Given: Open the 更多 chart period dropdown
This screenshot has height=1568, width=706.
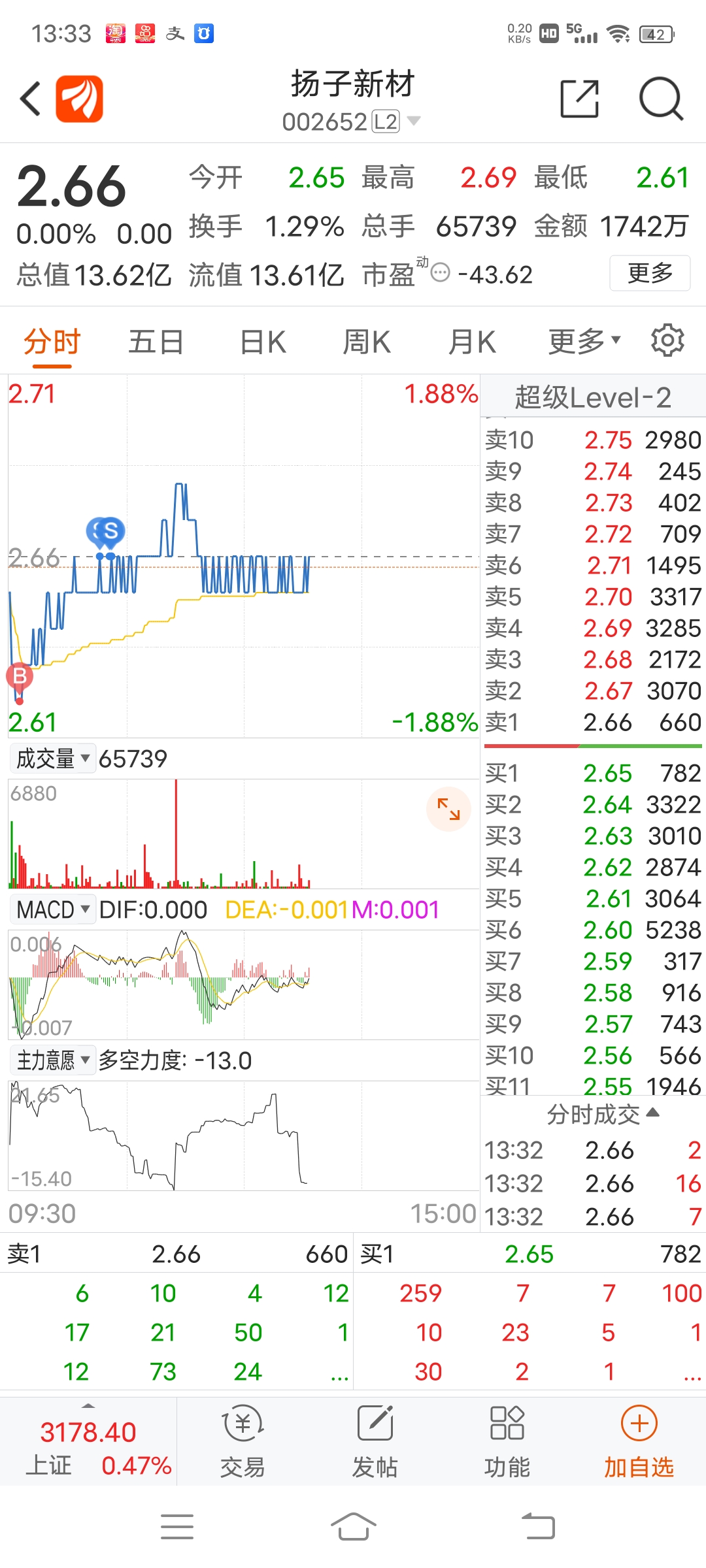Looking at the screenshot, I should tap(584, 341).
